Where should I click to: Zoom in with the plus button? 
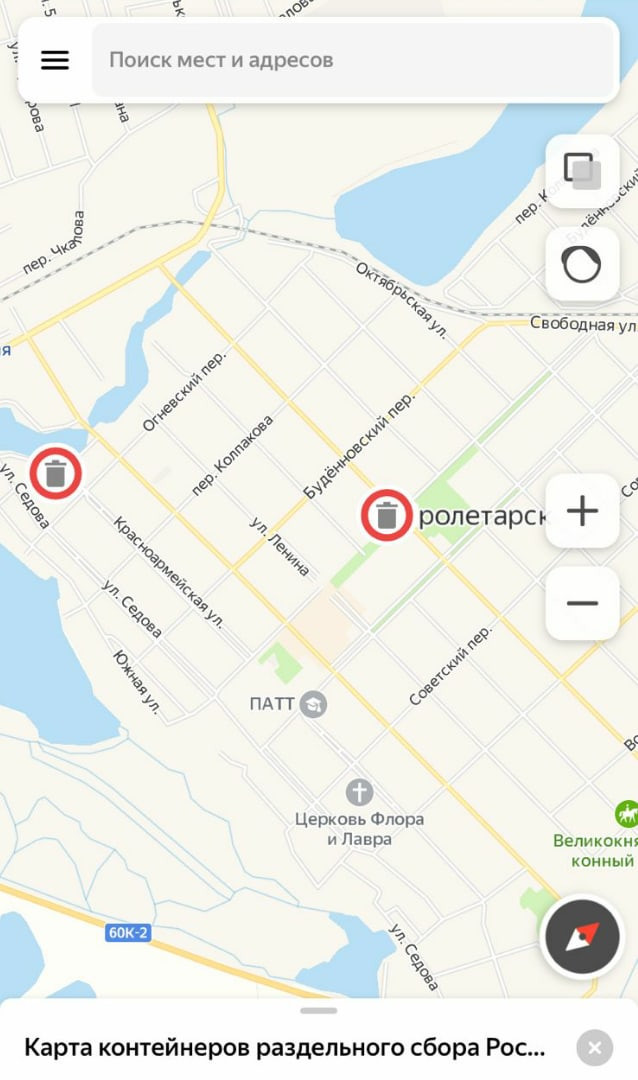click(x=582, y=510)
